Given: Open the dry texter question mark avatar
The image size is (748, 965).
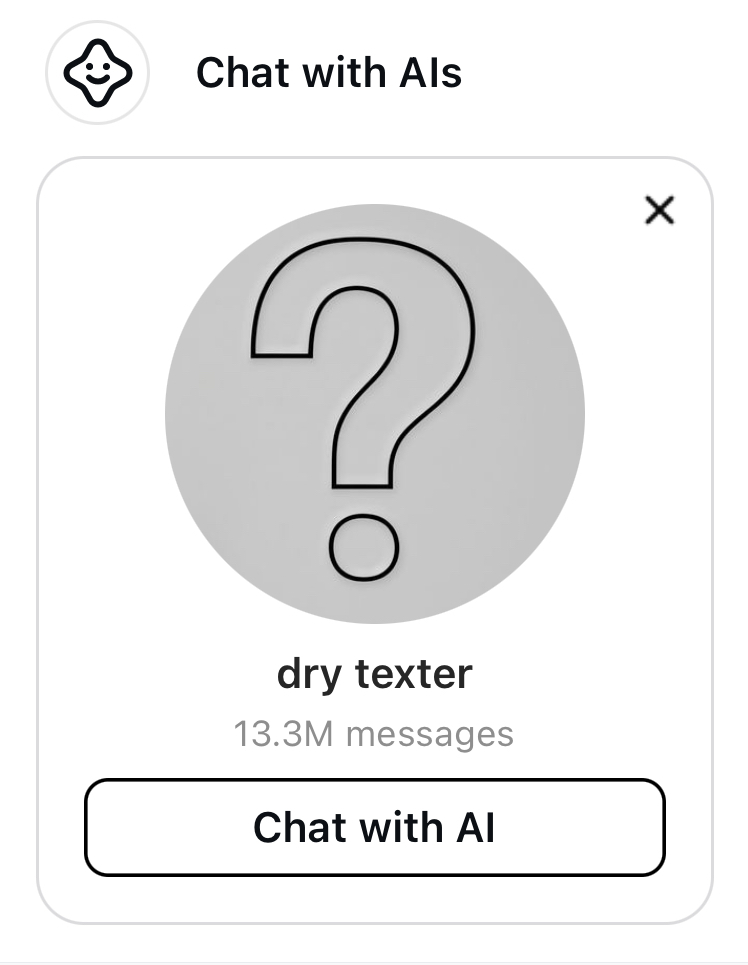Looking at the screenshot, I should point(374,415).
